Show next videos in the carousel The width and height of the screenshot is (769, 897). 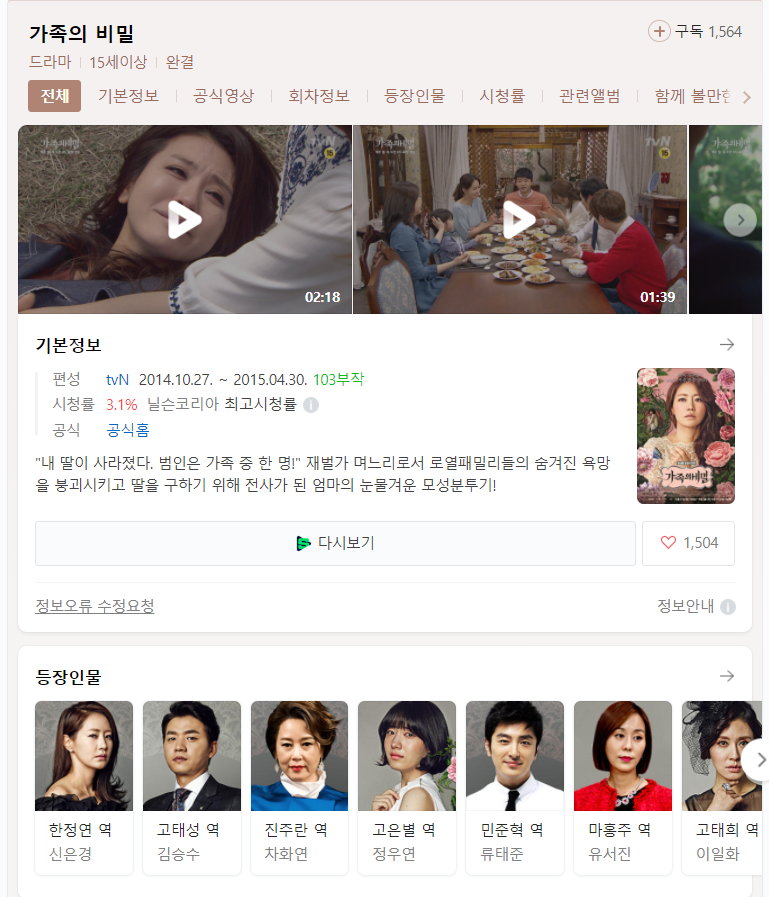pyautogui.click(x=739, y=220)
